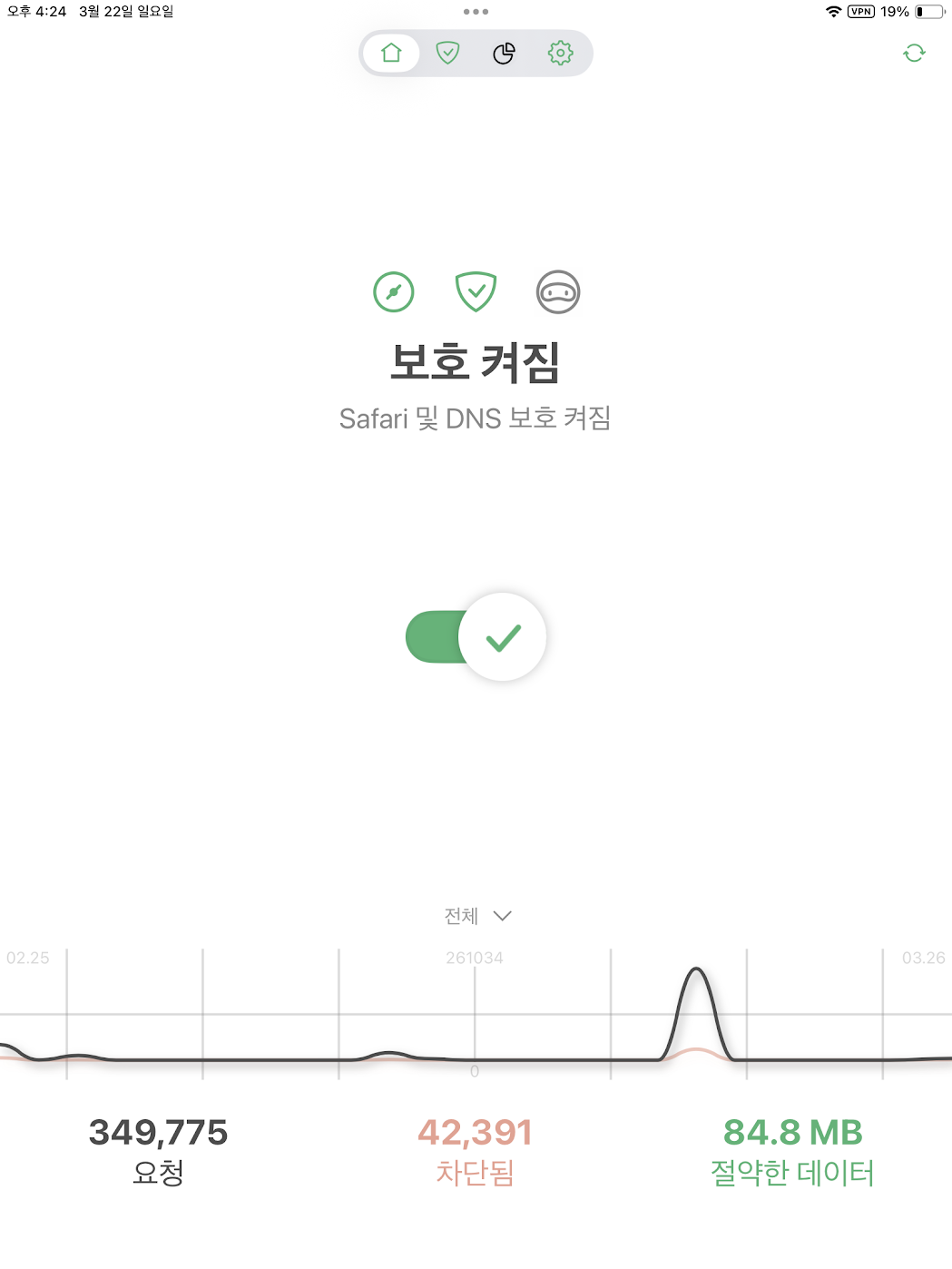952x1269 pixels.
Task: Tap the VPN ninja mask icon
Action: [x=558, y=292]
